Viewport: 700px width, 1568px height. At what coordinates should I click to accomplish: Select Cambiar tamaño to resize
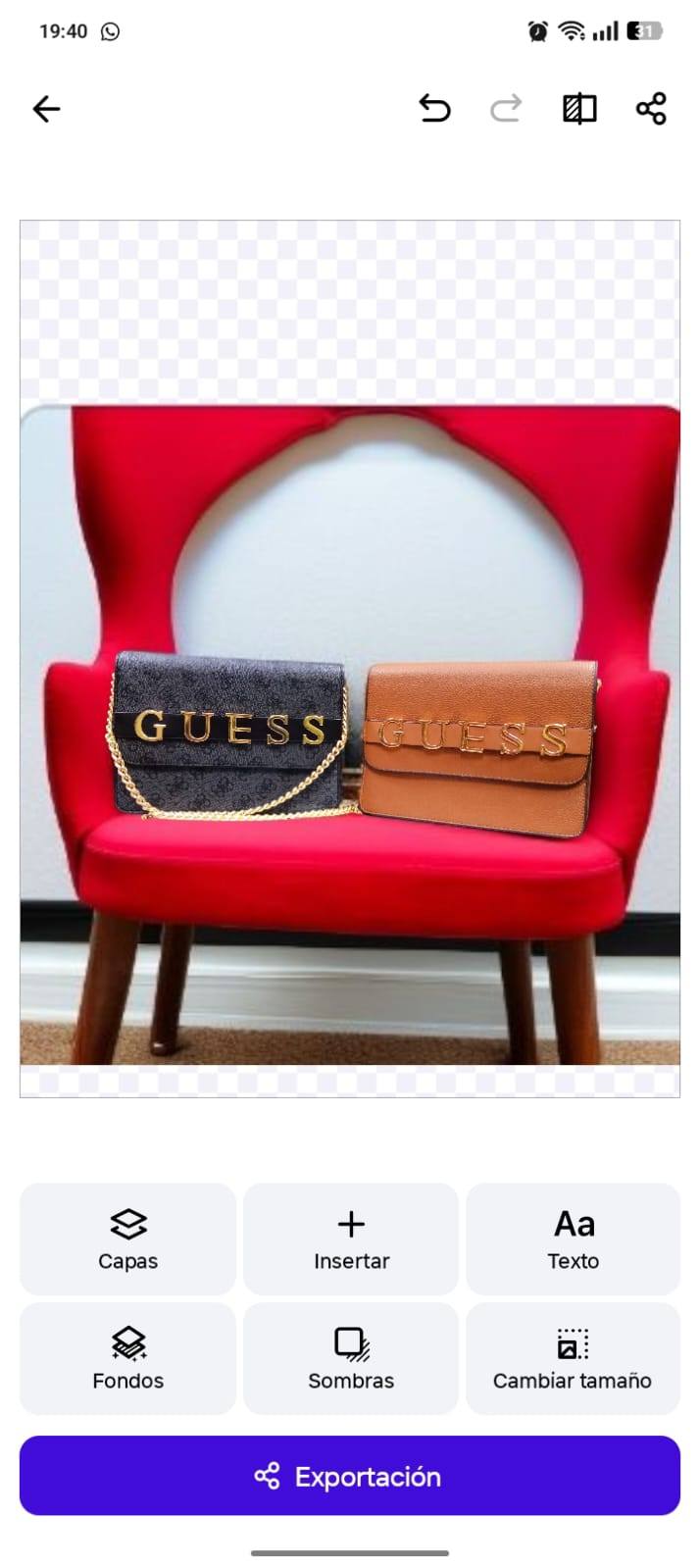click(574, 1358)
